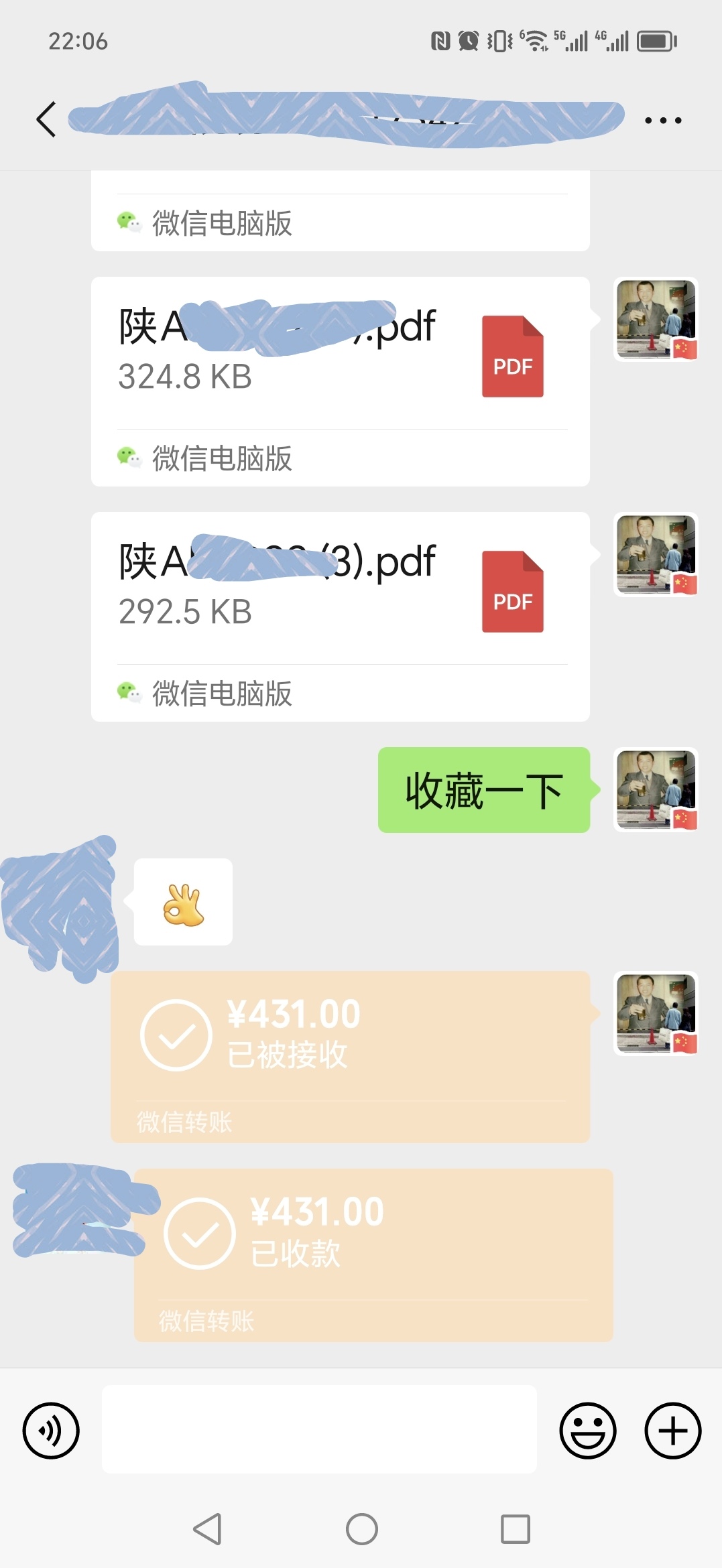Go back from this WeChat chat
The height and width of the screenshot is (1568, 722).
(46, 120)
